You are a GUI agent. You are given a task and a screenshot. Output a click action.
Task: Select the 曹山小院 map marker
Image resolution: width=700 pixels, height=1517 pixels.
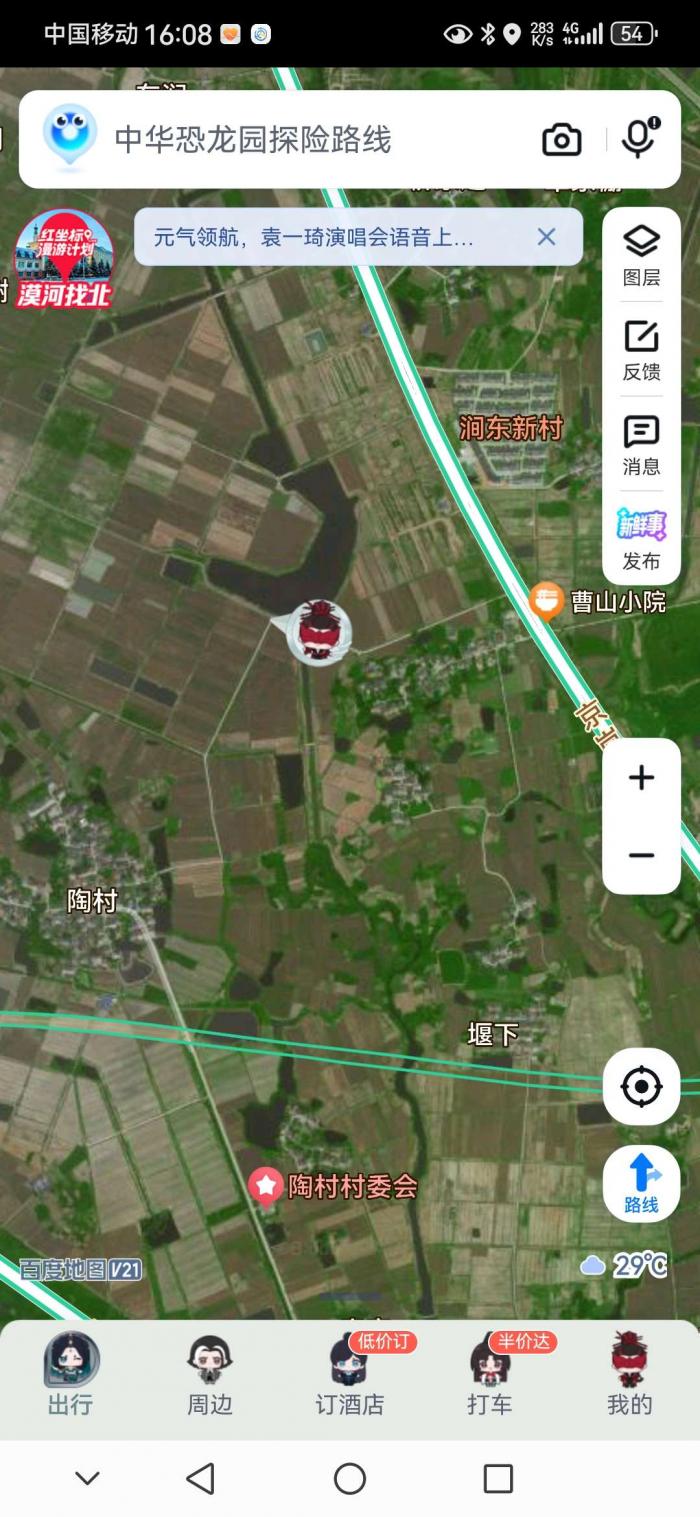[546, 600]
